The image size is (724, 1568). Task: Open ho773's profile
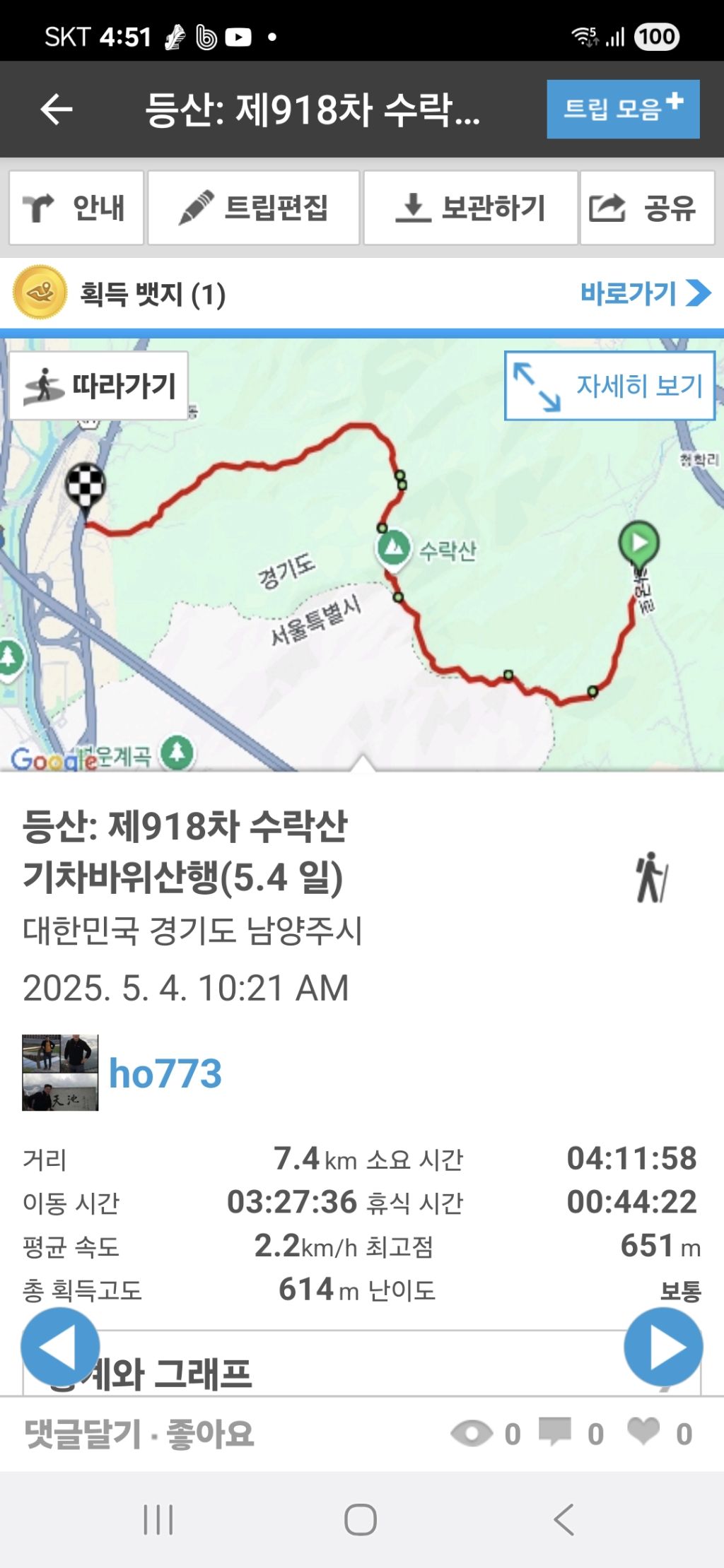click(165, 1073)
